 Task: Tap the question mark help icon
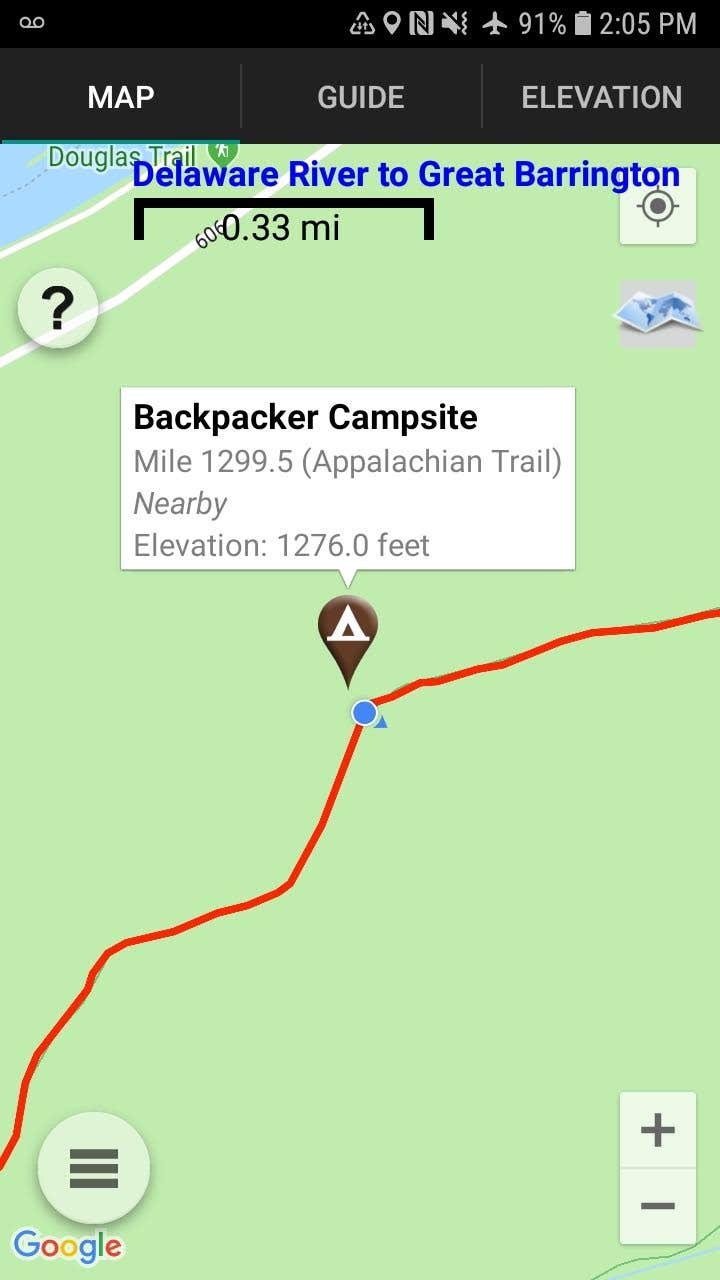click(56, 308)
